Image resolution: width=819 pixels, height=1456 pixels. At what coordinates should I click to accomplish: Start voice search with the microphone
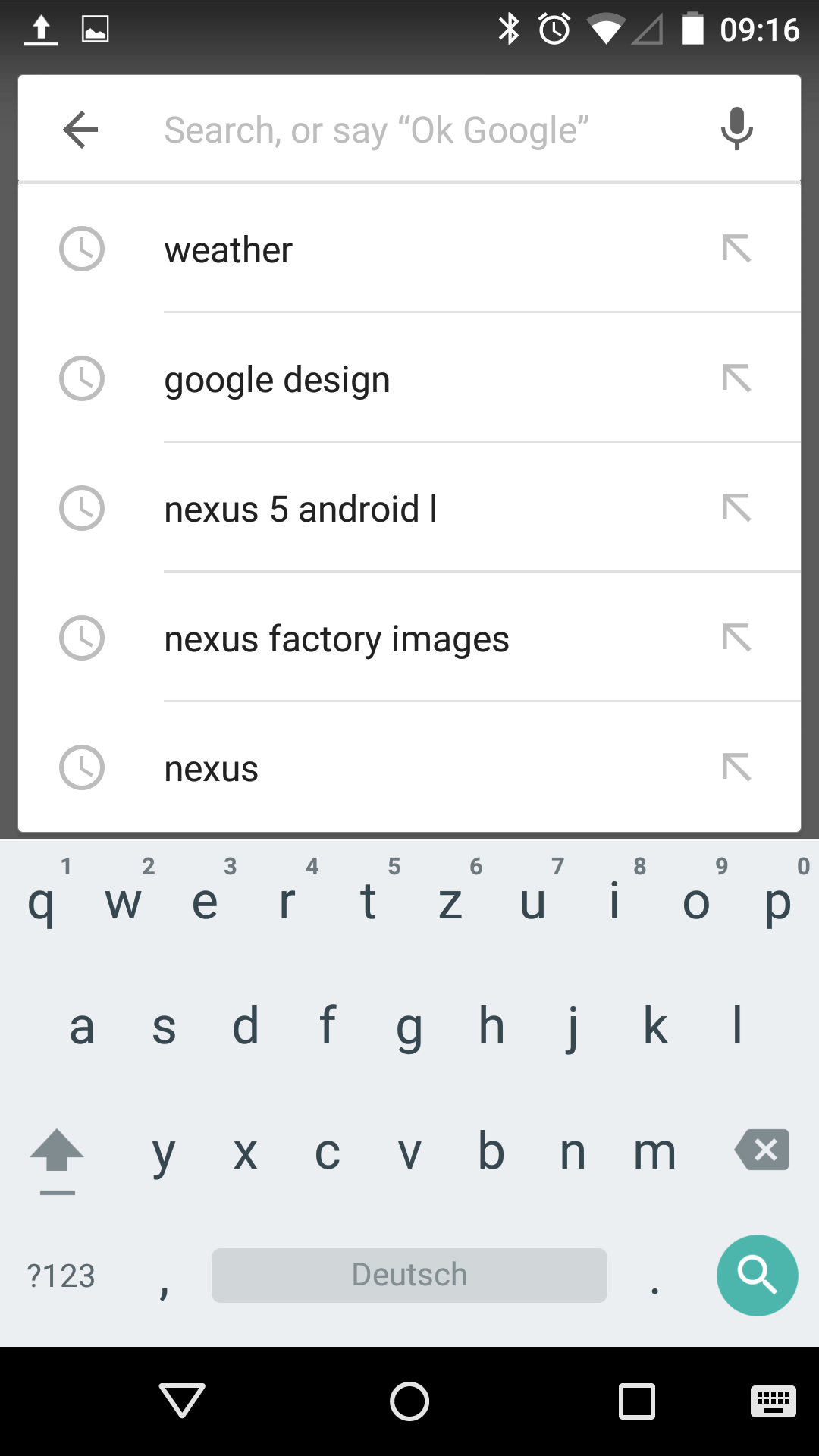click(x=736, y=129)
